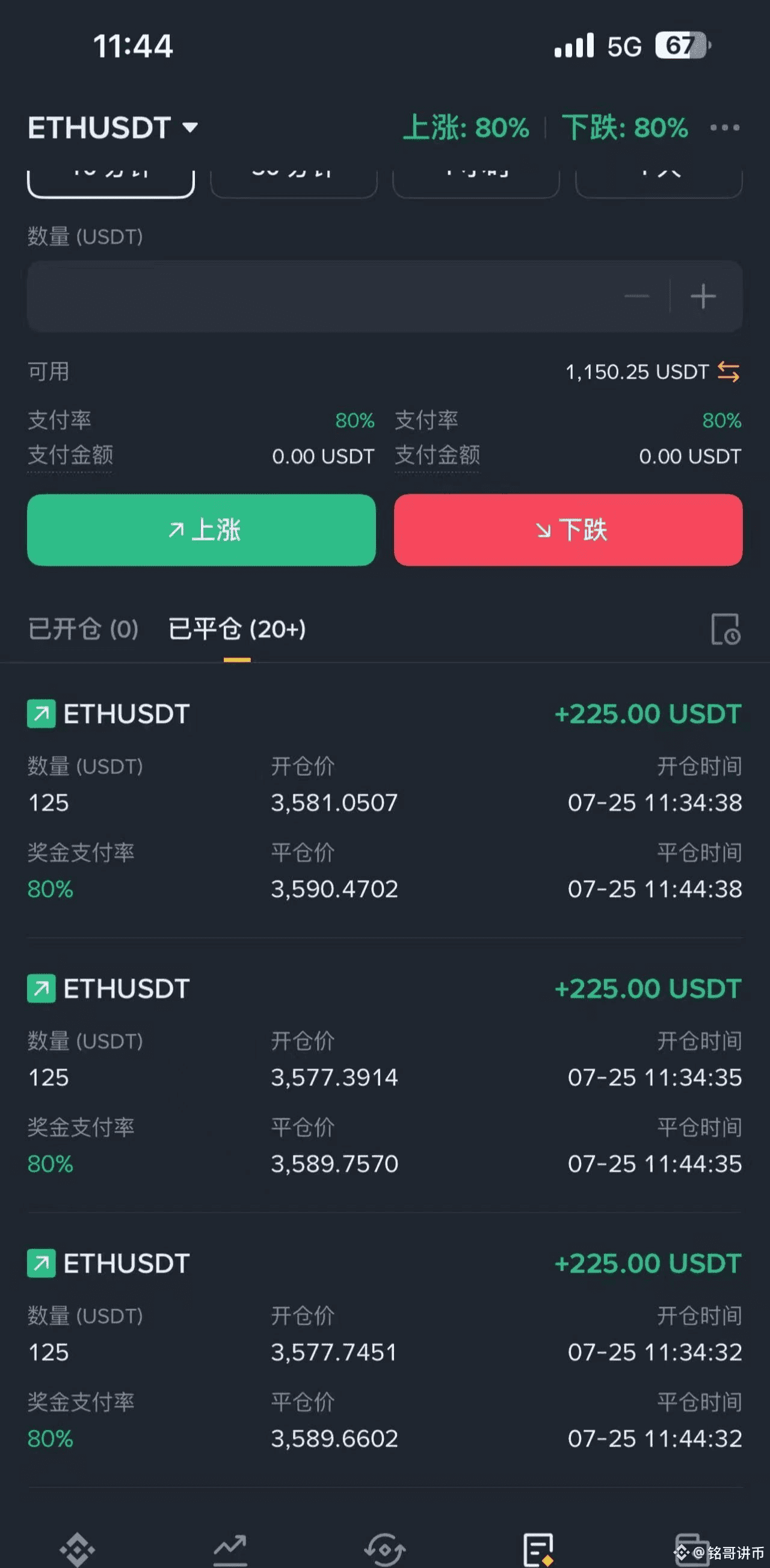770x1568 pixels.
Task: Open the ETHUSDT trading pair dropdown
Action: tap(113, 128)
